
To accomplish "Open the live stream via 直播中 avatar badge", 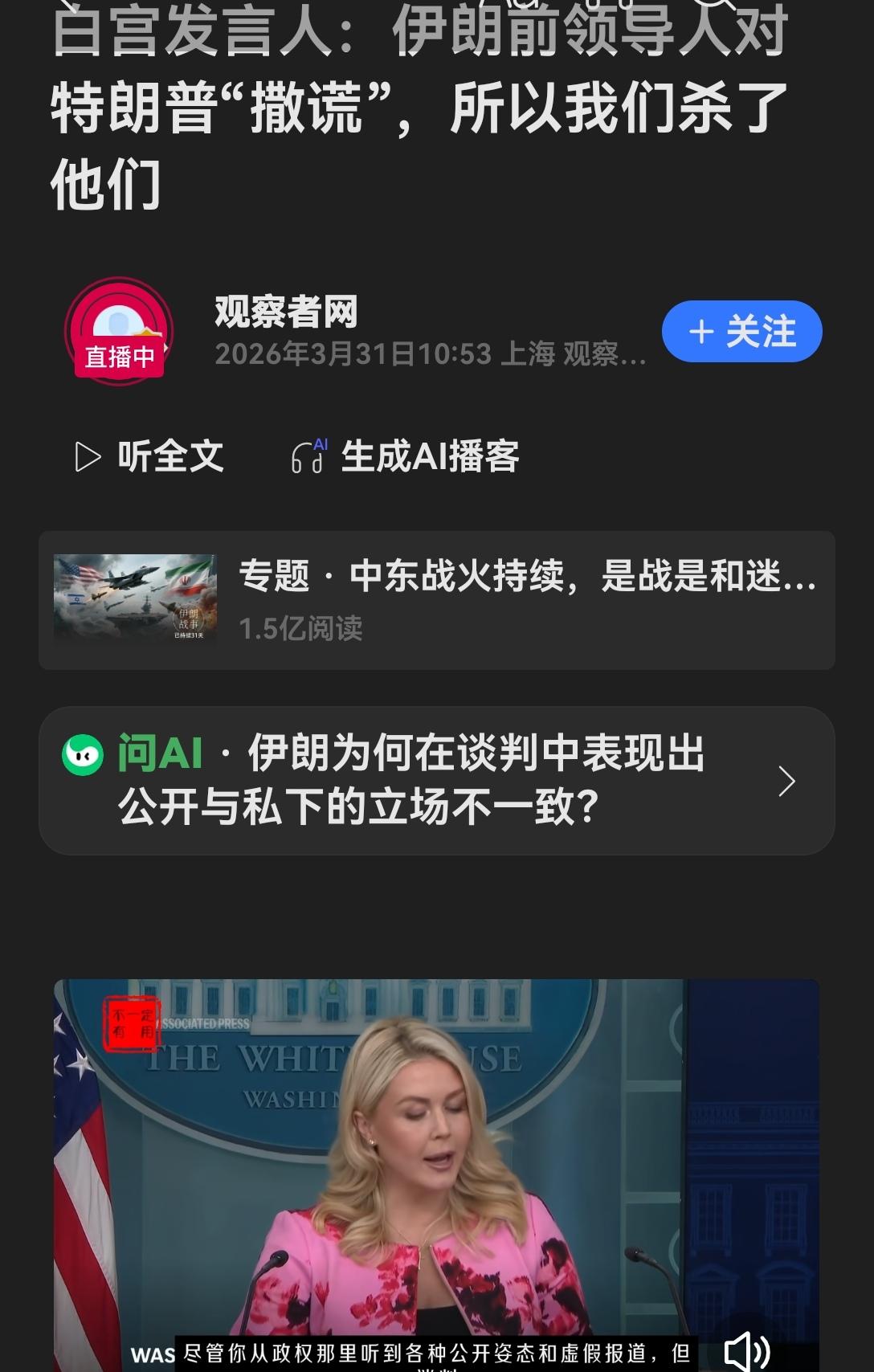I will coord(117,331).
